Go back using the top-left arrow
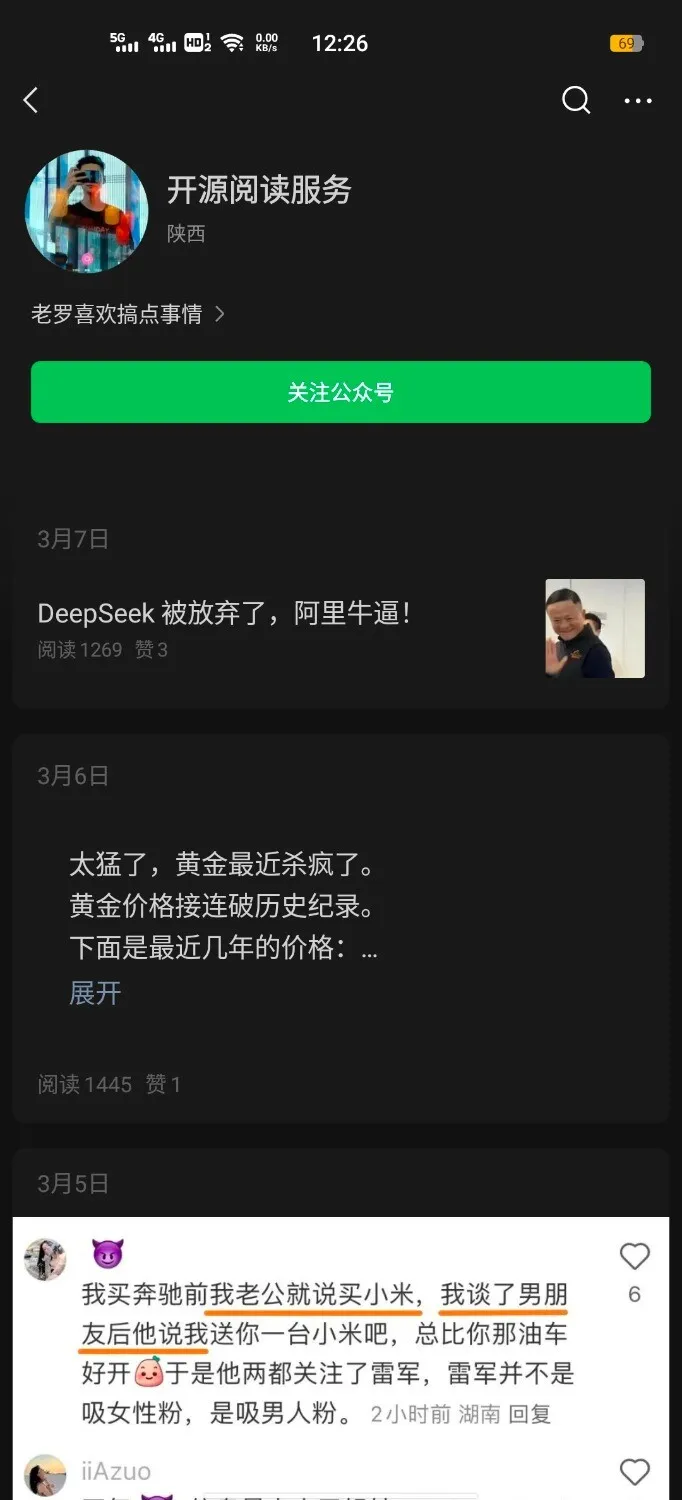 pyautogui.click(x=31, y=100)
